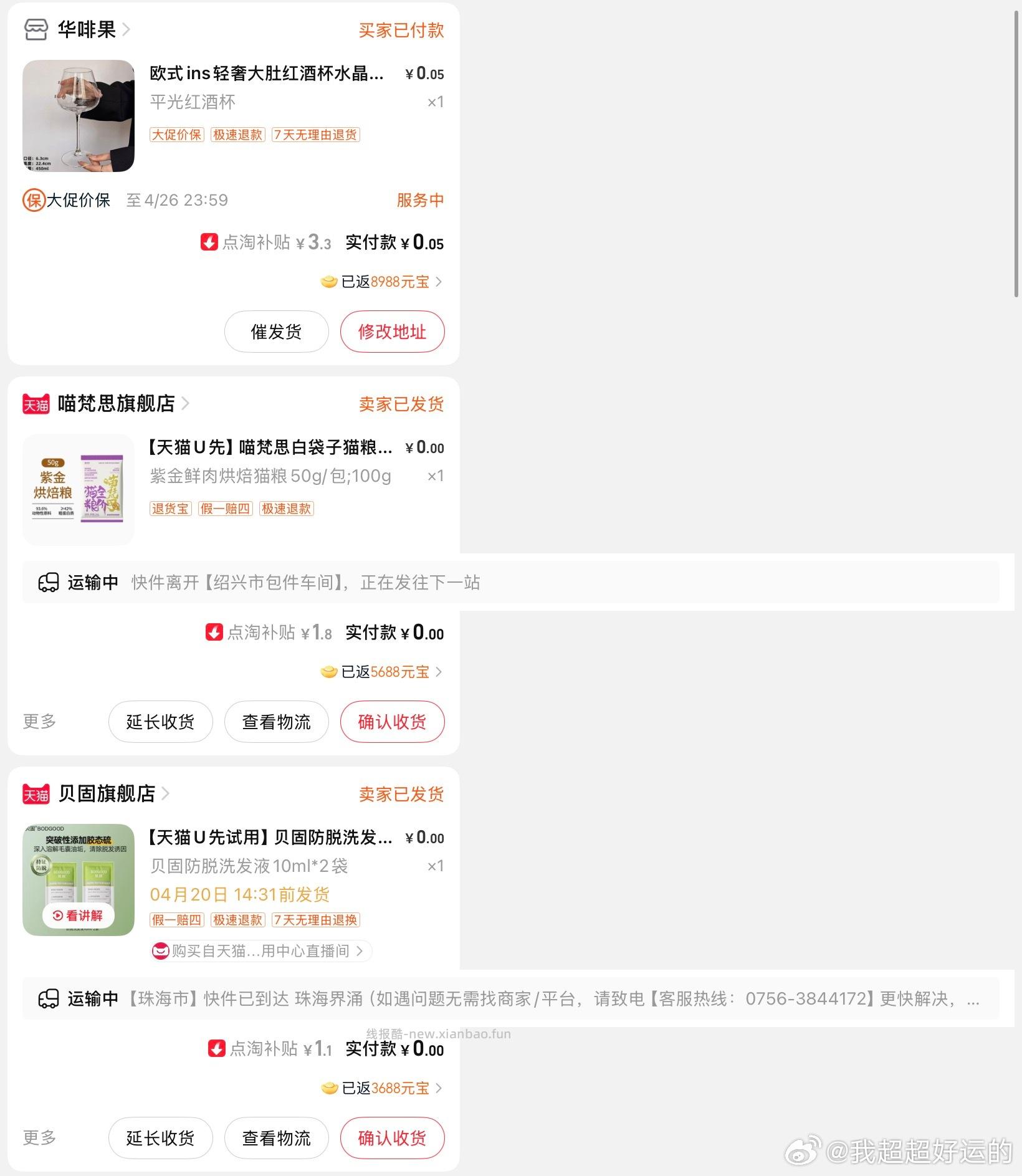The height and width of the screenshot is (1176, 1022).
Task: Open the 服务中 link
Action: [419, 200]
